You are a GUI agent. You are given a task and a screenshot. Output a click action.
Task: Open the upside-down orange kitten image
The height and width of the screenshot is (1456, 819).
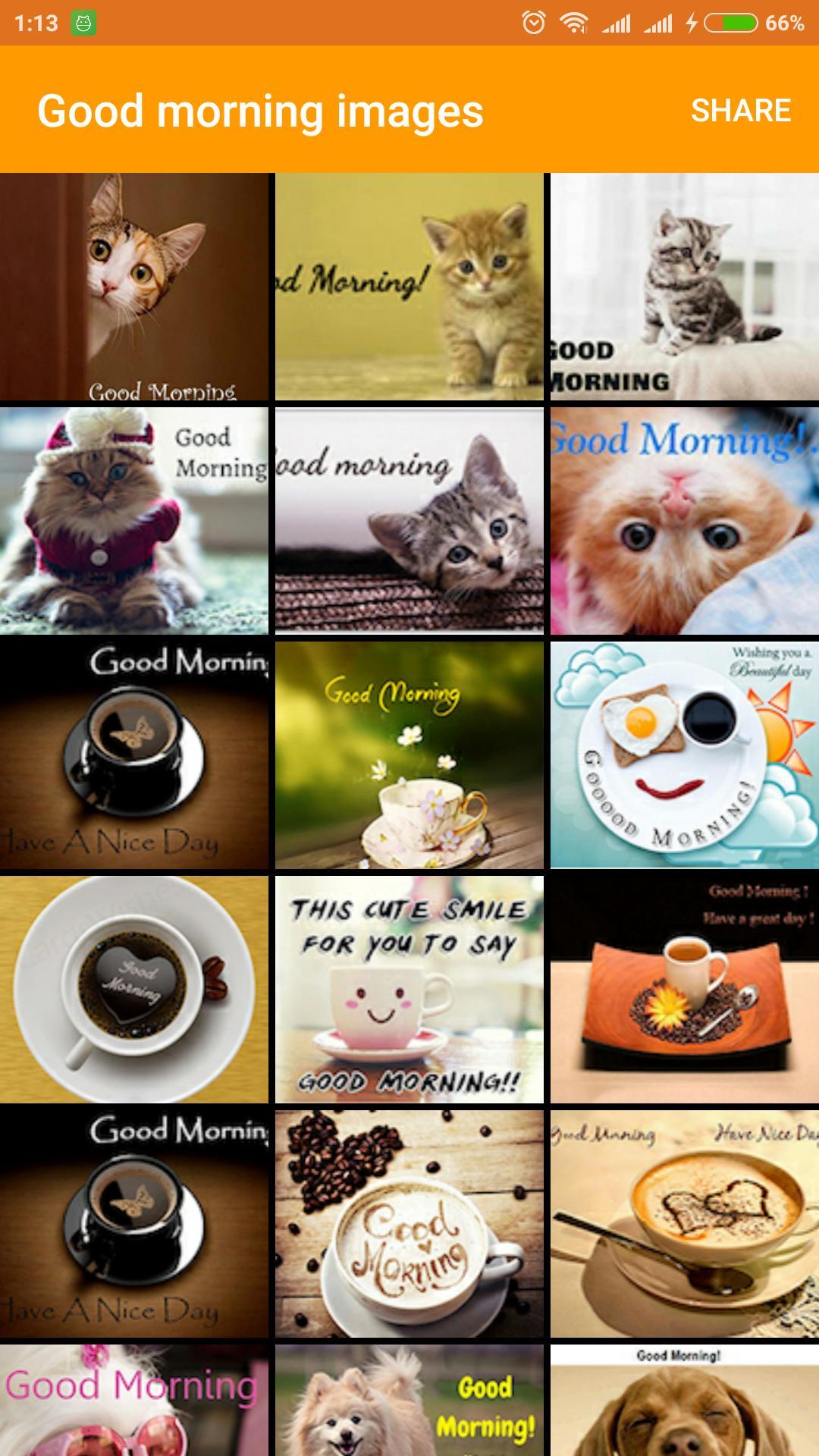(x=684, y=521)
